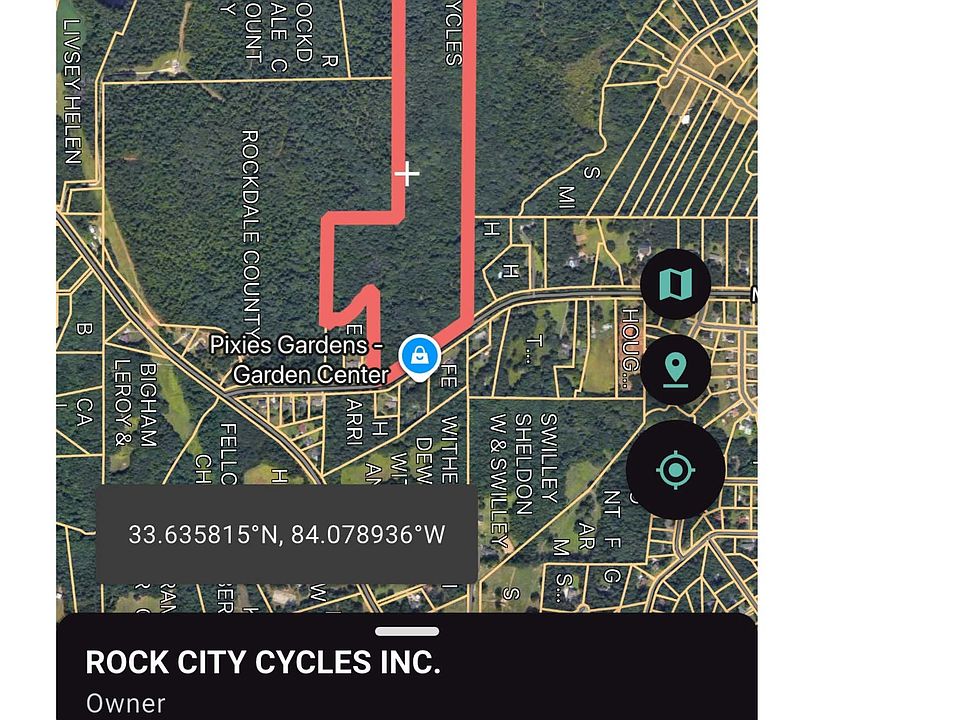960x720 pixels.
Task: Expand the Rock City Cycles owner panel
Action: click(407, 632)
